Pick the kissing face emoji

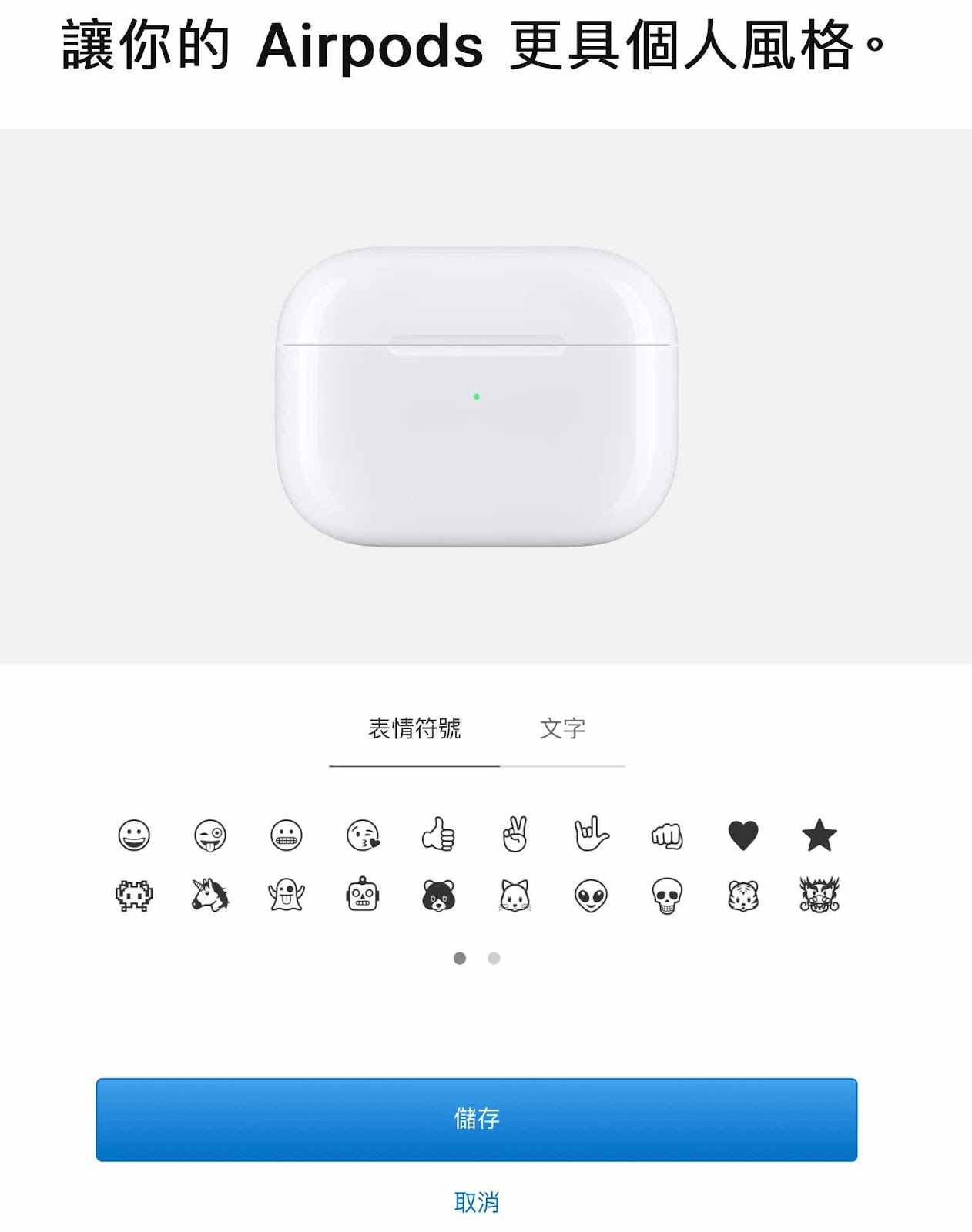pos(362,835)
